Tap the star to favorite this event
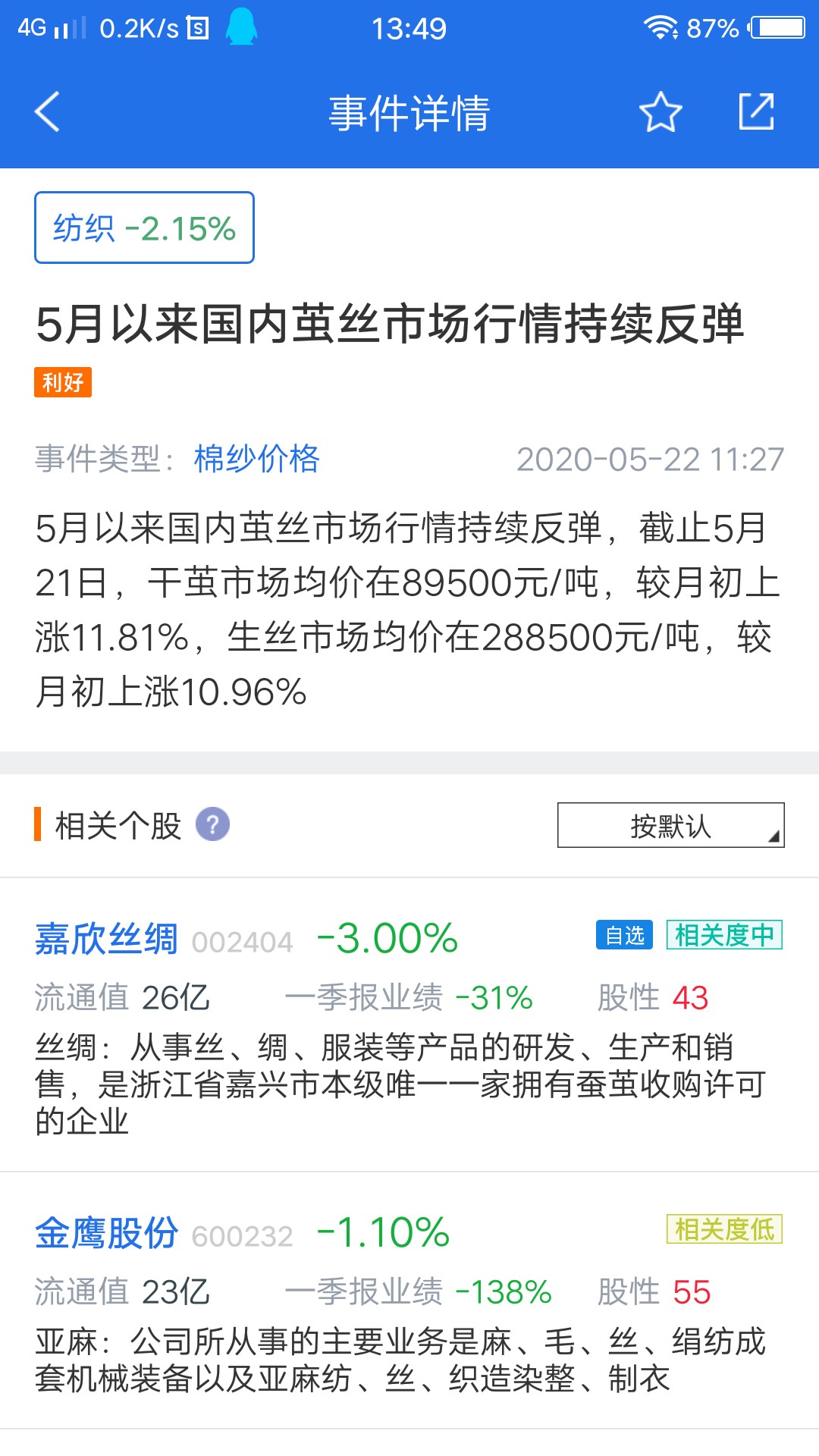The image size is (819, 1456). pos(660,111)
